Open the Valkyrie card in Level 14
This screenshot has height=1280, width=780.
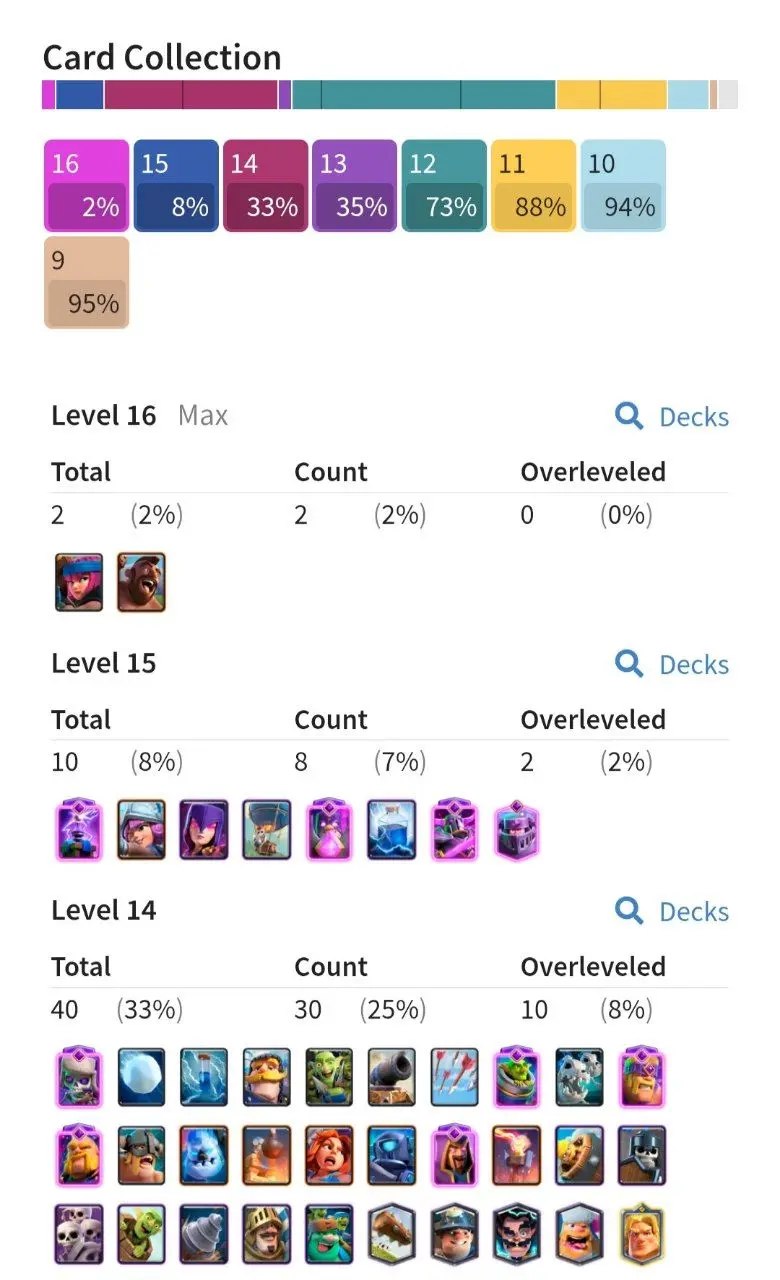click(x=329, y=1155)
